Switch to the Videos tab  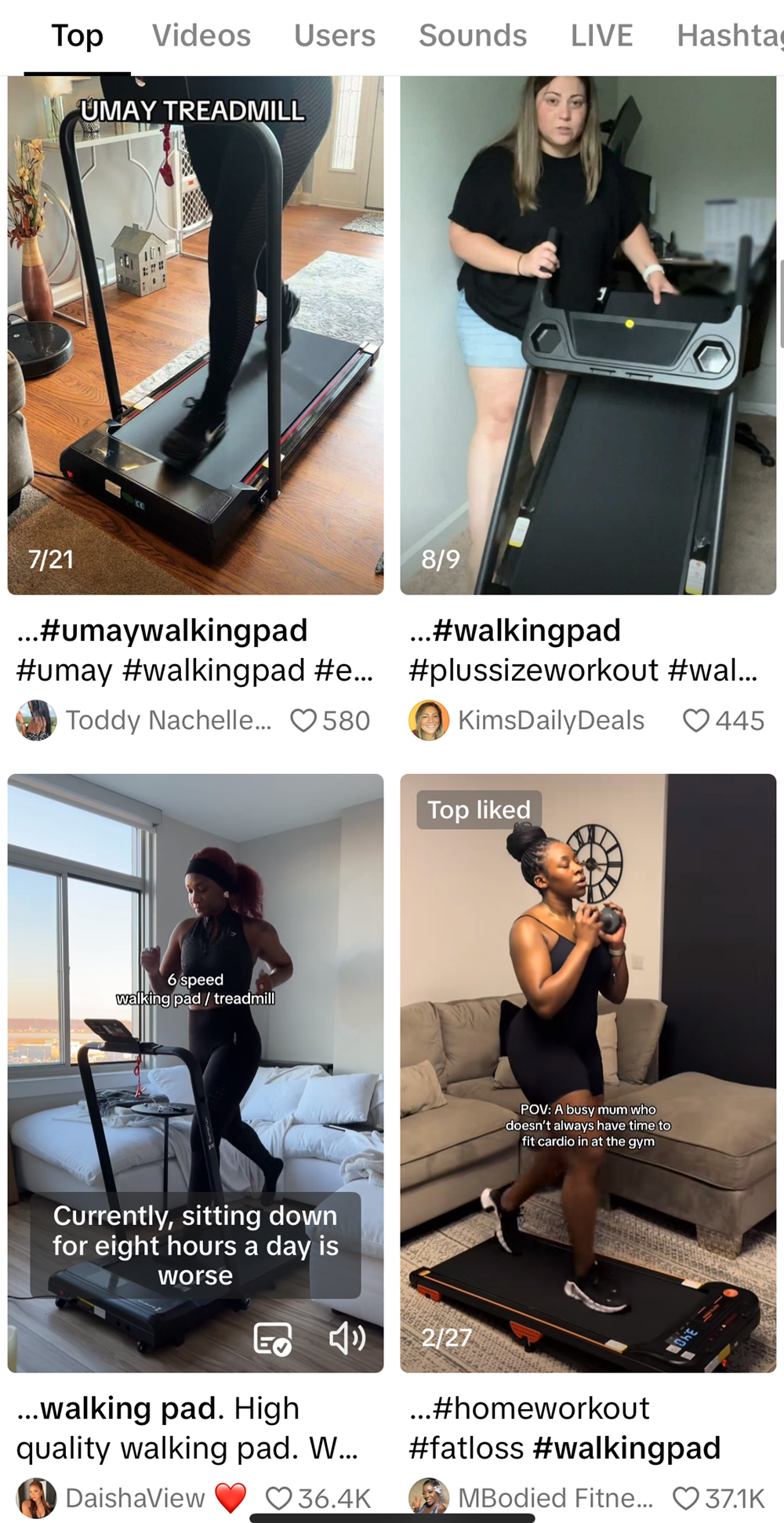tap(201, 36)
